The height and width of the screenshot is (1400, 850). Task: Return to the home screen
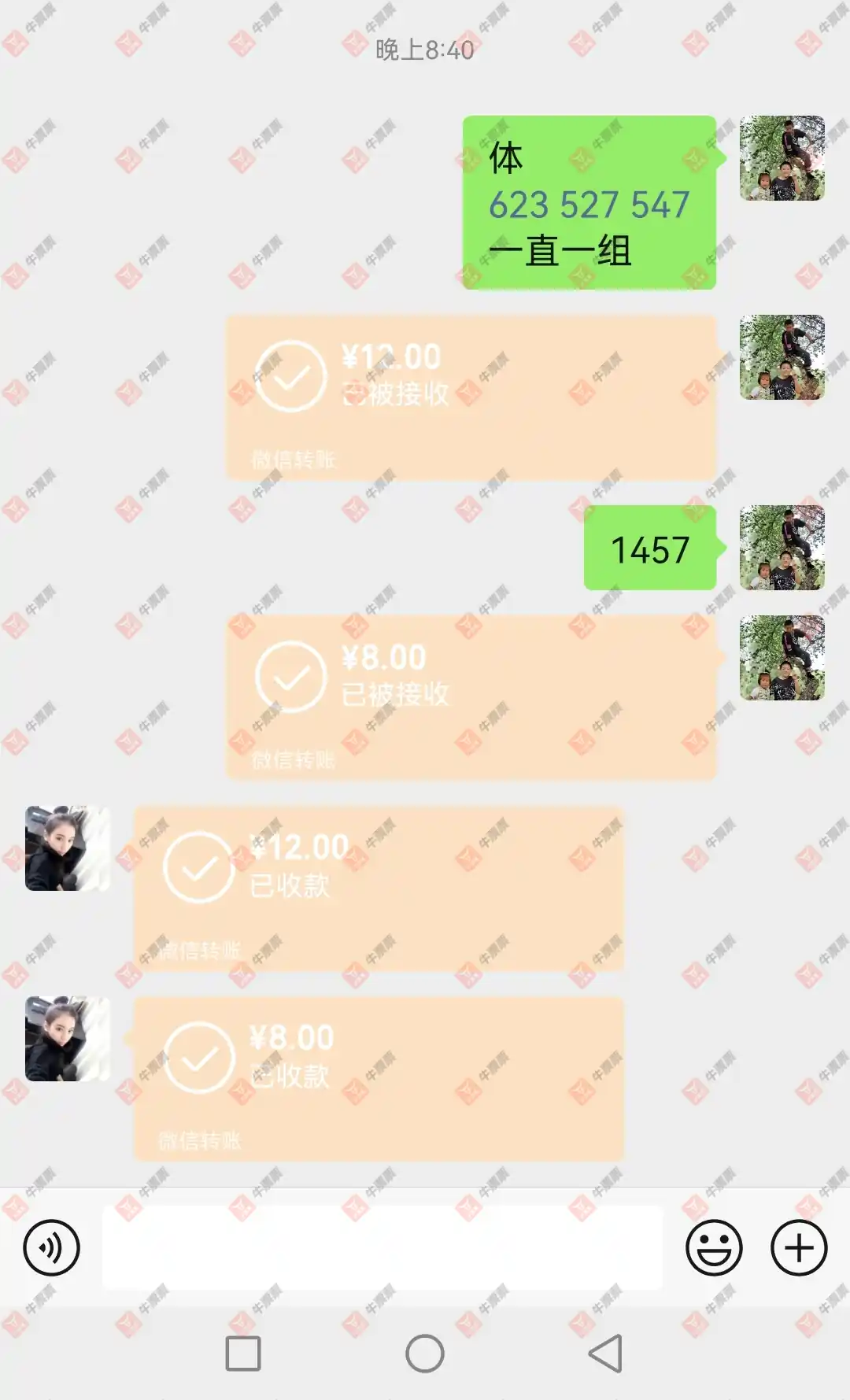pyautogui.click(x=425, y=1354)
